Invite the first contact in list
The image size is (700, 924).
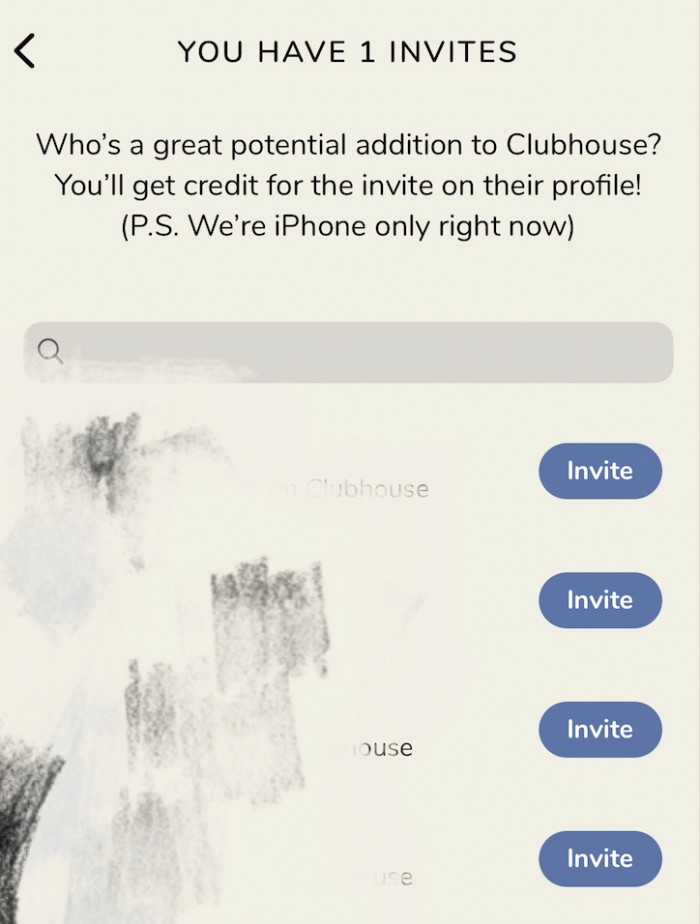tap(600, 471)
